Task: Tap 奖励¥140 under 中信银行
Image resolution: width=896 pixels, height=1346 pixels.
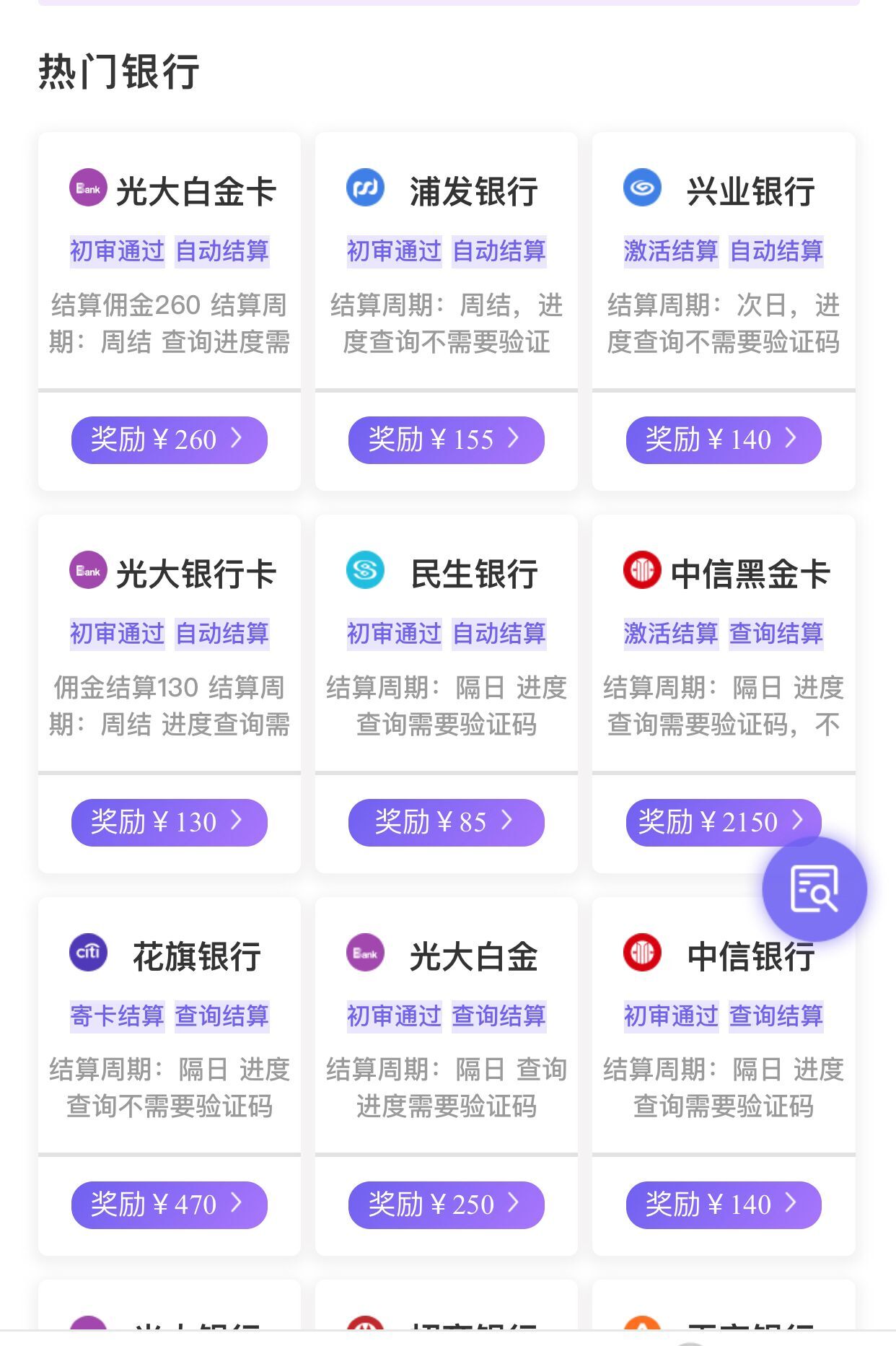Action: [x=723, y=1205]
